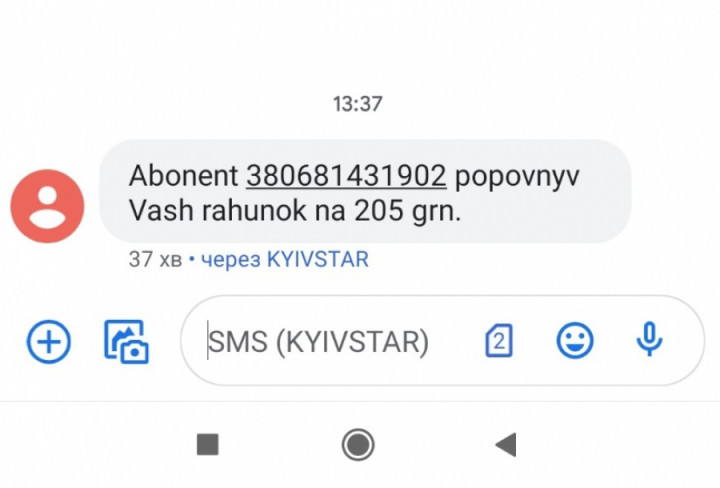Open the gallery and camera attach icon

click(127, 342)
